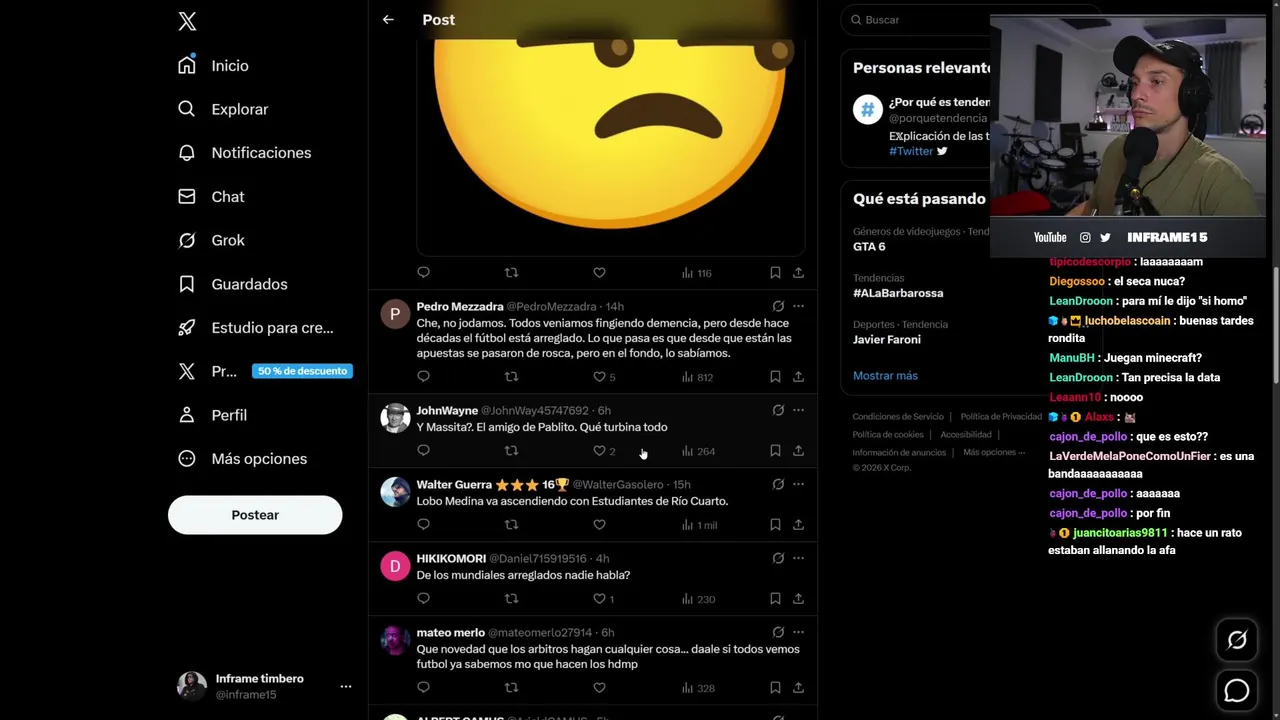1280x720 pixels.
Task: Tap the Postear button
Action: pos(255,515)
